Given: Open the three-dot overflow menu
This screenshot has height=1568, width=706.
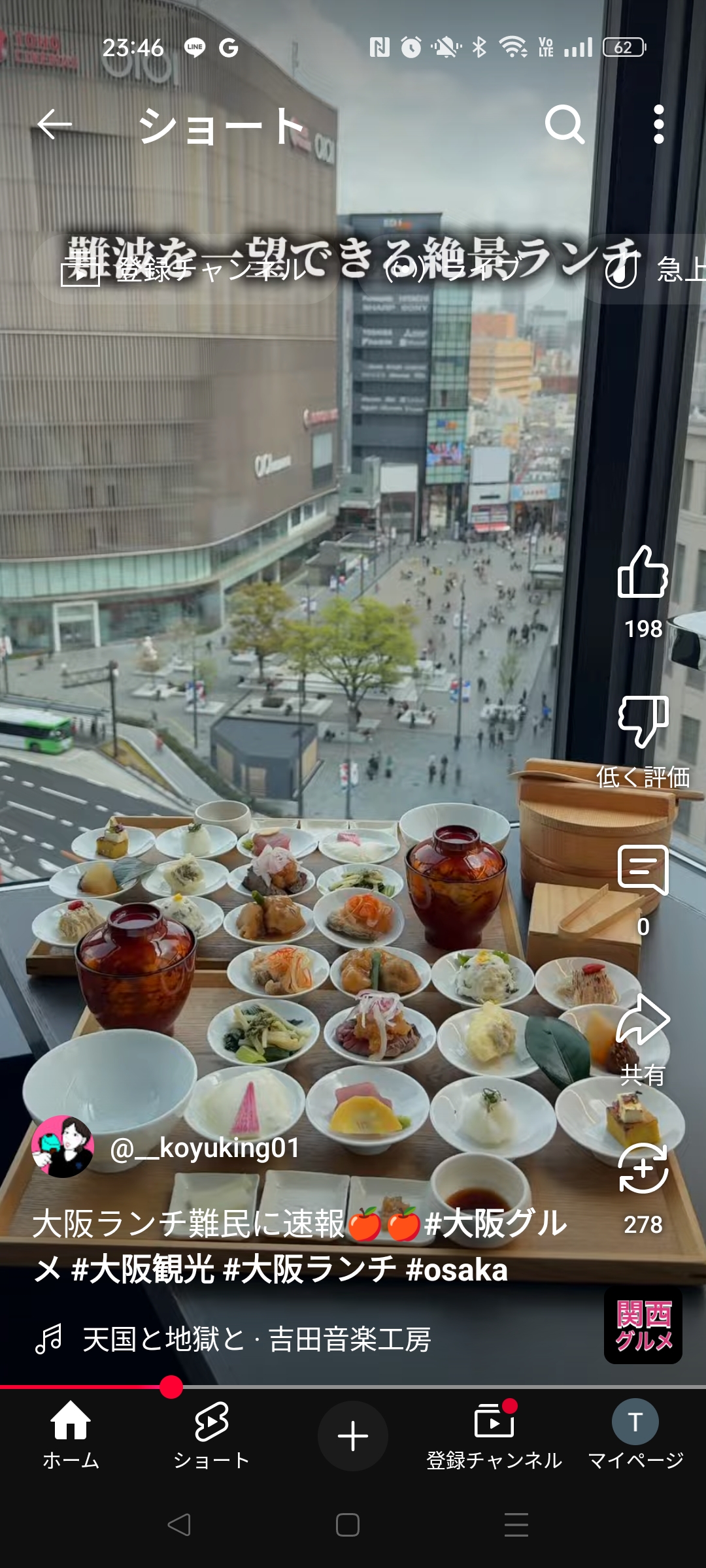Looking at the screenshot, I should [x=659, y=124].
